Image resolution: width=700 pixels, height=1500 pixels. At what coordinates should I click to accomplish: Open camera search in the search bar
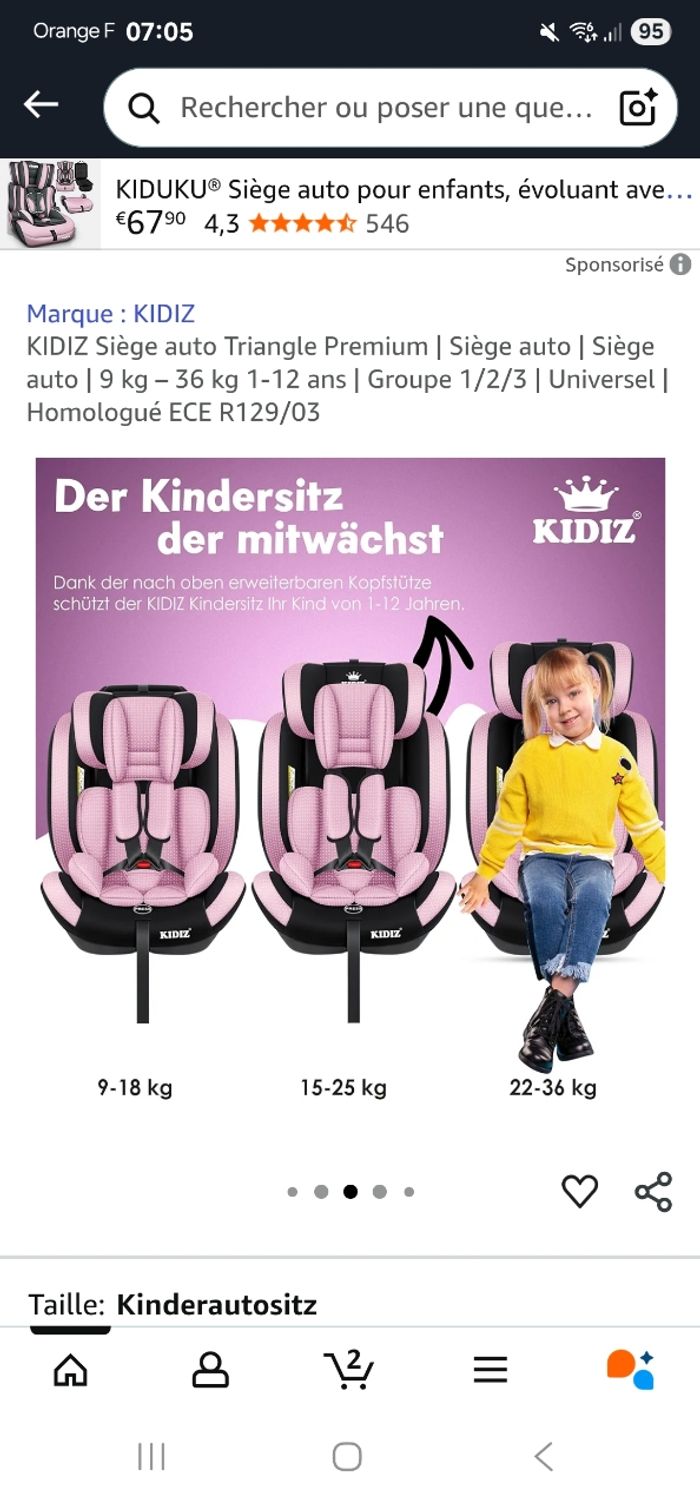(x=638, y=108)
